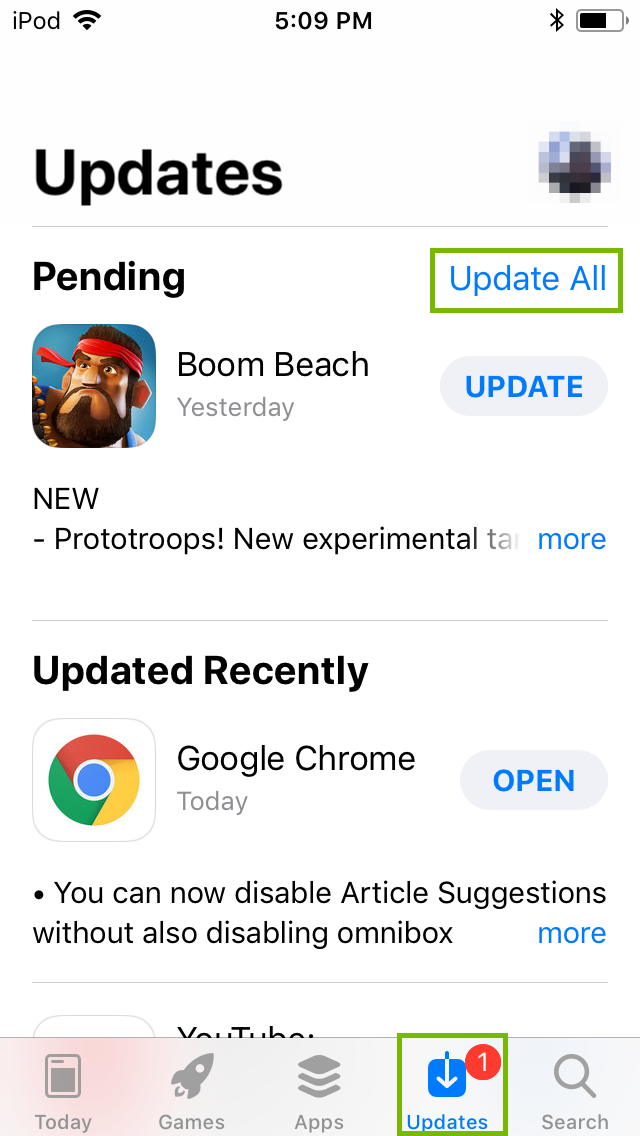Open the account profile picture
The image size is (640, 1136).
click(x=574, y=167)
